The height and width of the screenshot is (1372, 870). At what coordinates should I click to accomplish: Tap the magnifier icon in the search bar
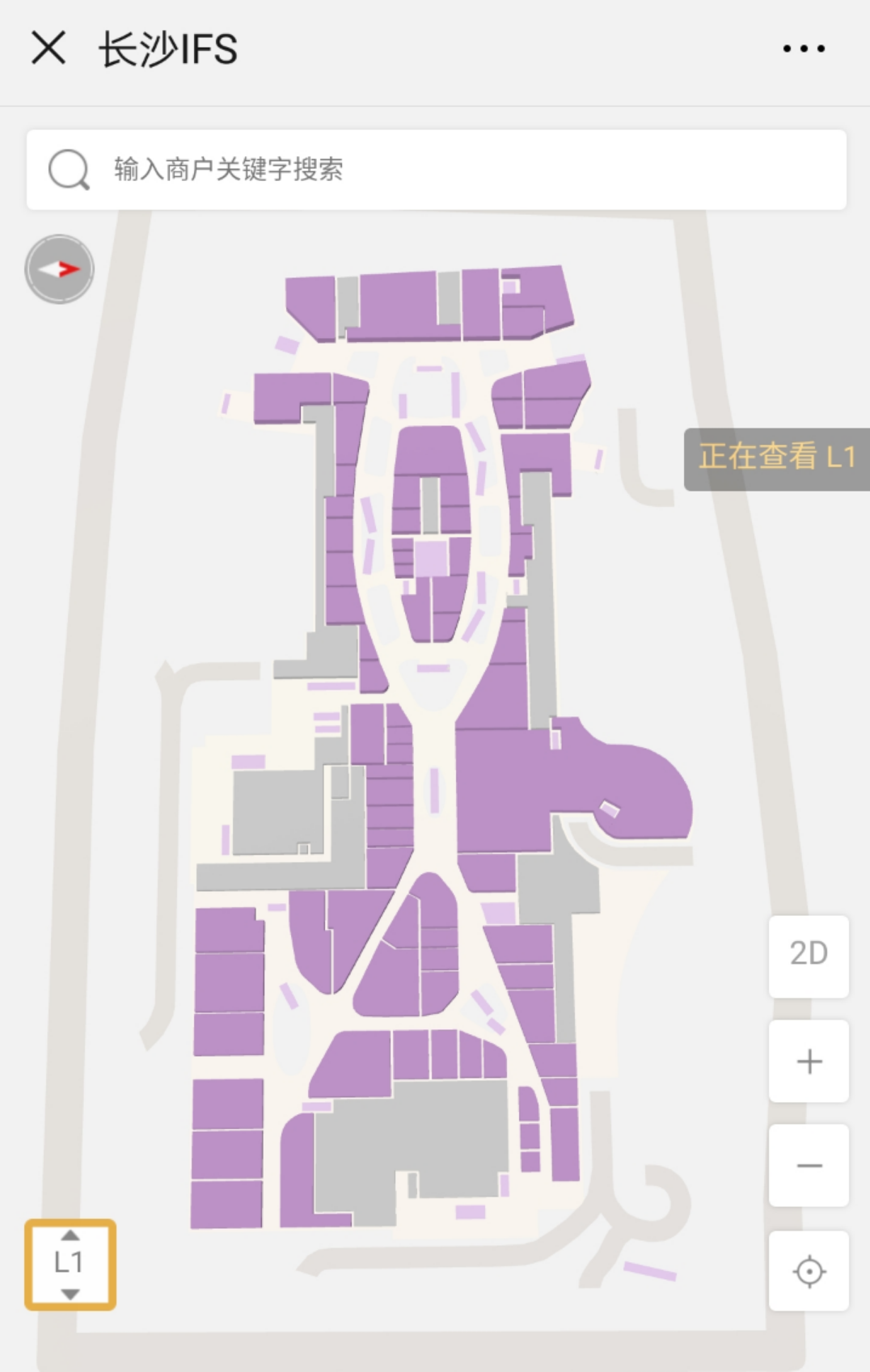click(69, 168)
